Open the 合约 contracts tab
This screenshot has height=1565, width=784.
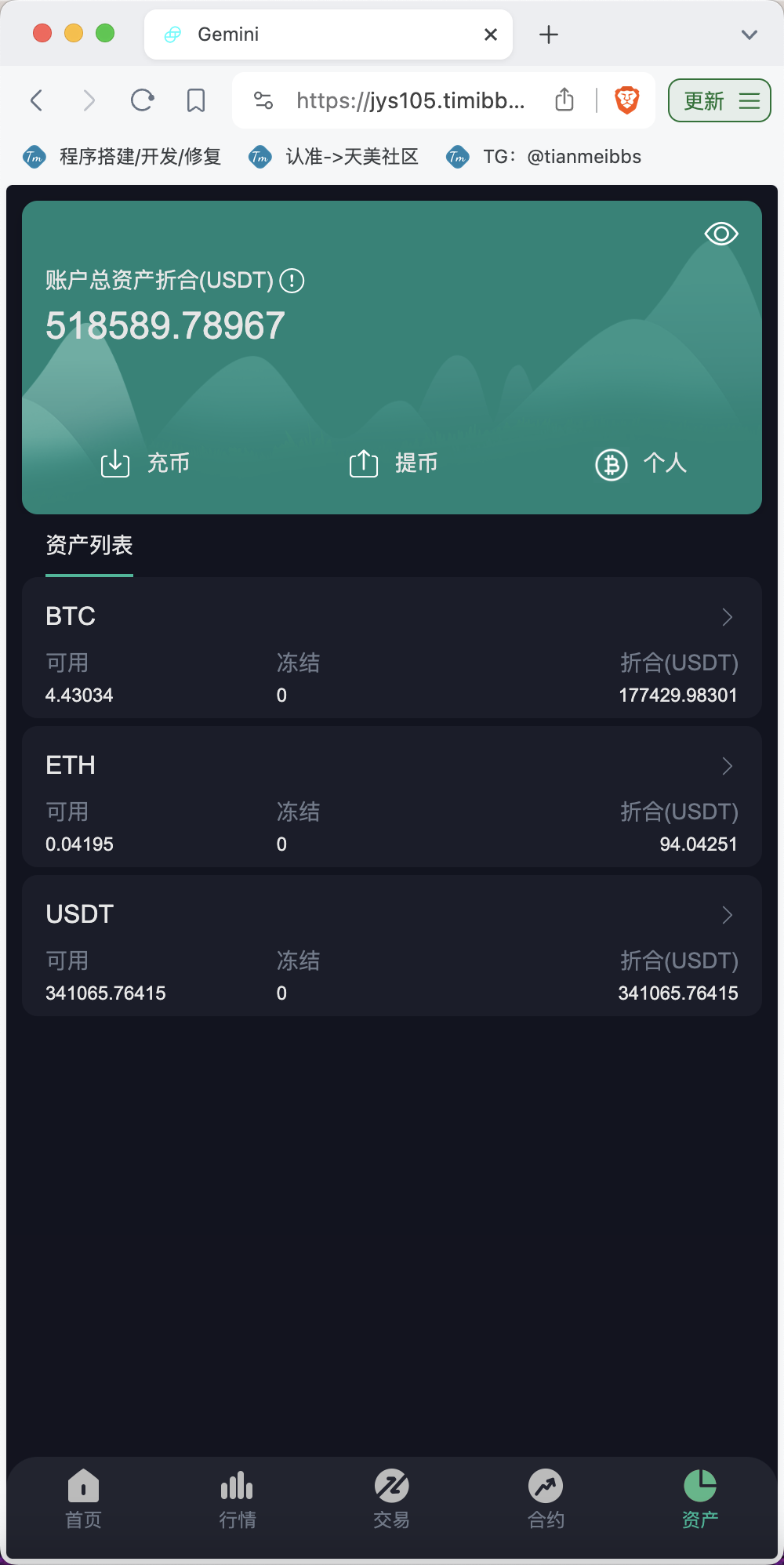click(x=546, y=1499)
